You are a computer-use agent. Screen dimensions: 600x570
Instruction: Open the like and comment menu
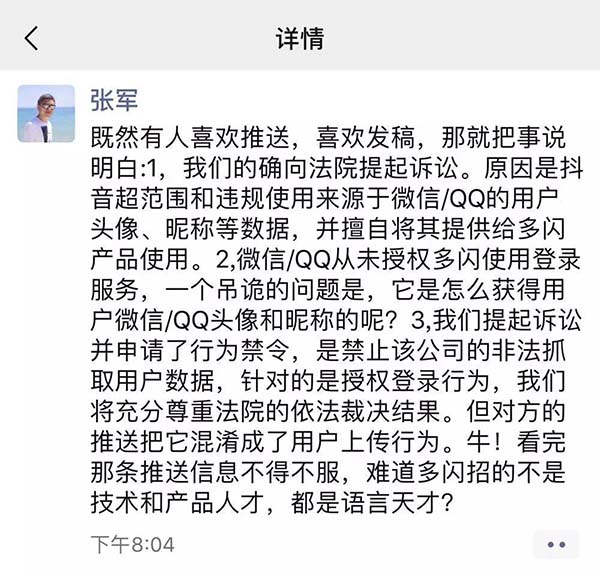point(556,545)
